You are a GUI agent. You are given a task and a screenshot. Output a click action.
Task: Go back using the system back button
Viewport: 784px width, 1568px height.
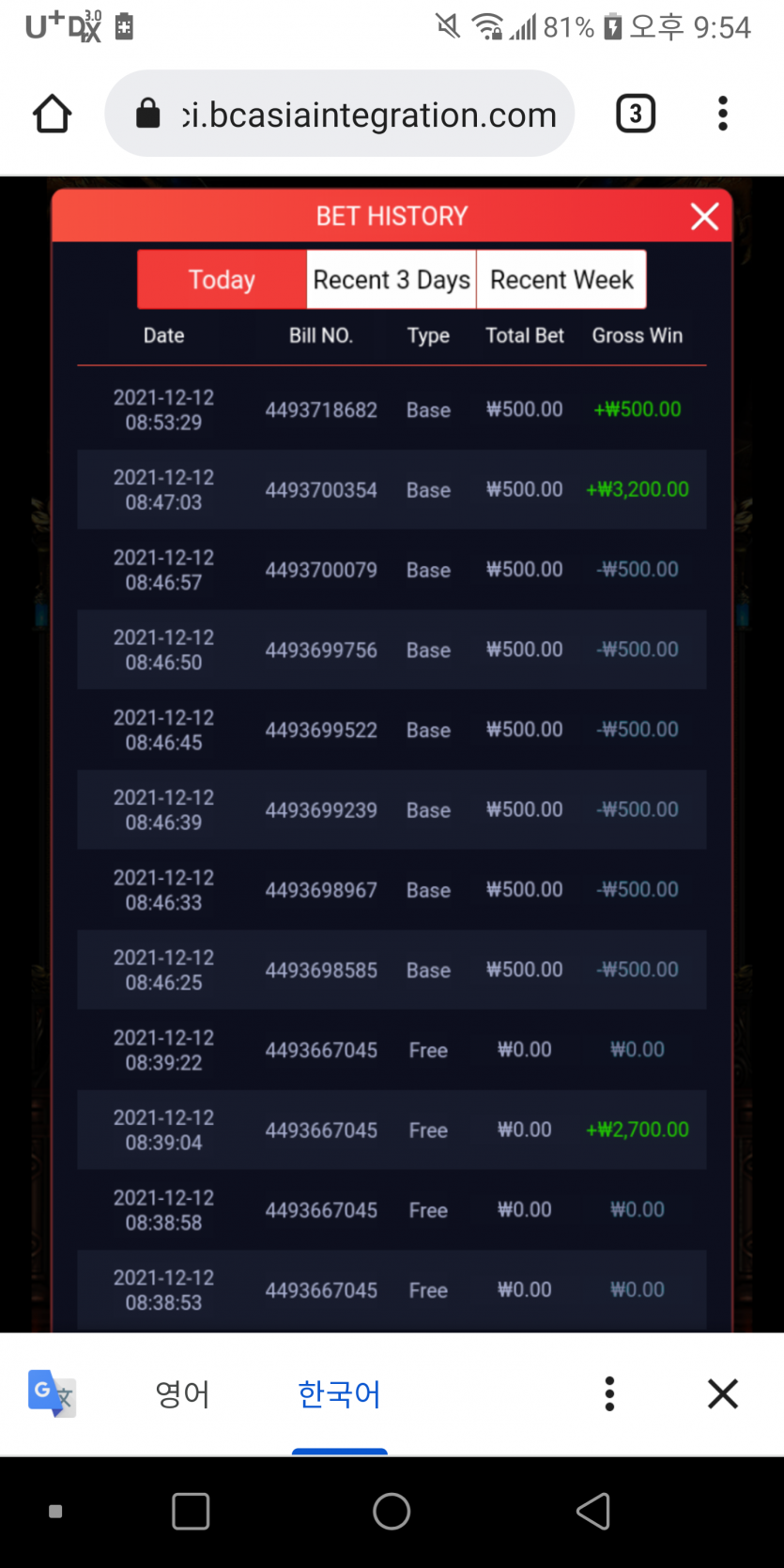pyautogui.click(x=593, y=1512)
